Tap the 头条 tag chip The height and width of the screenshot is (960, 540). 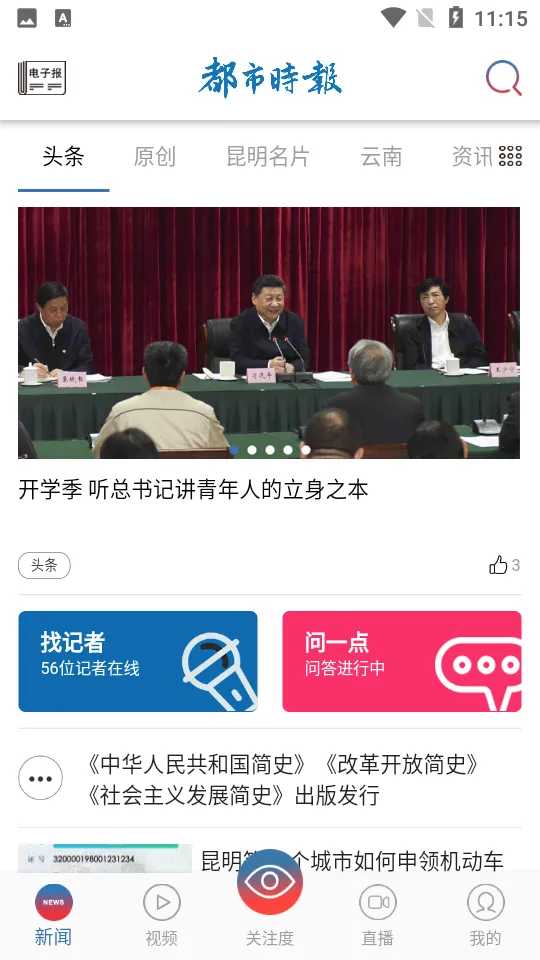[44, 565]
